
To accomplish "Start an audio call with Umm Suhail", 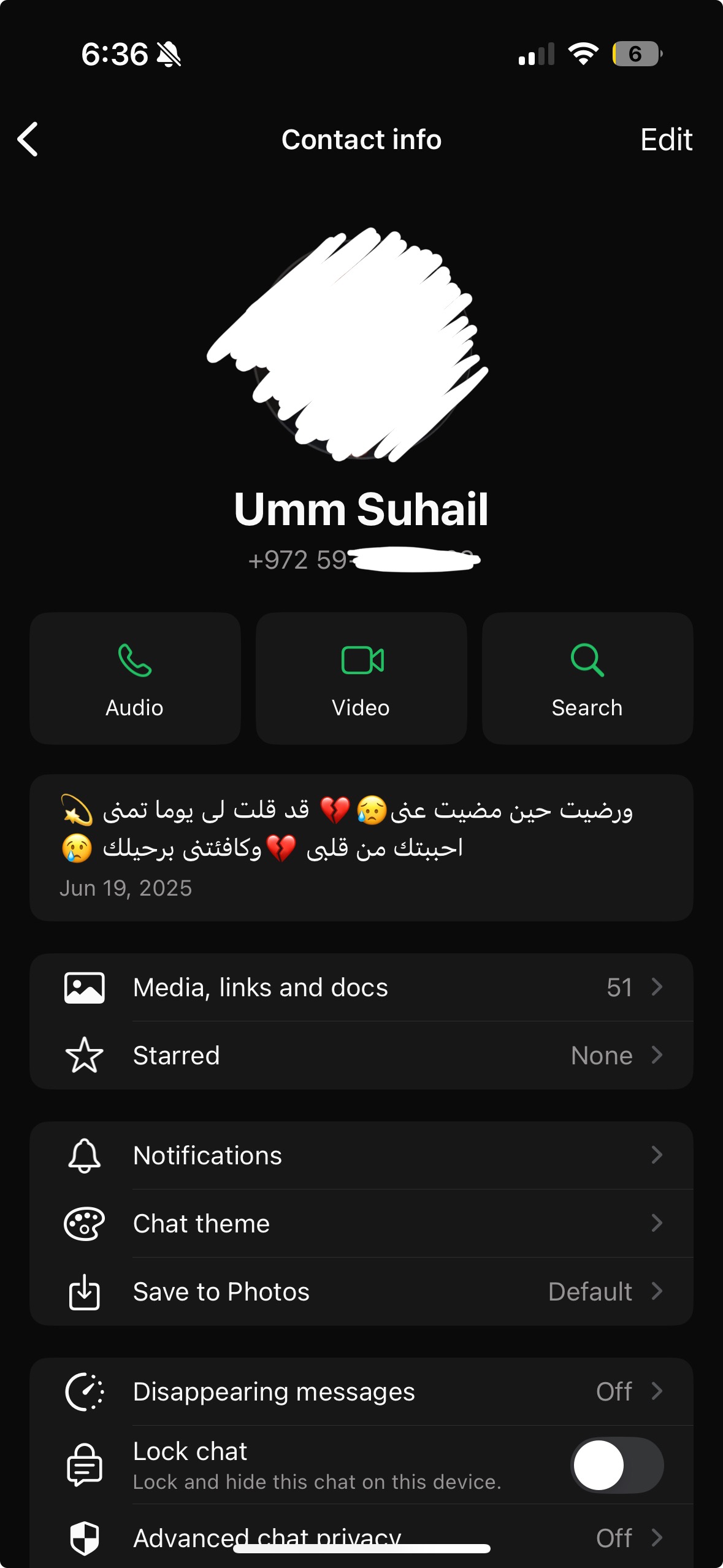I will click(x=135, y=678).
